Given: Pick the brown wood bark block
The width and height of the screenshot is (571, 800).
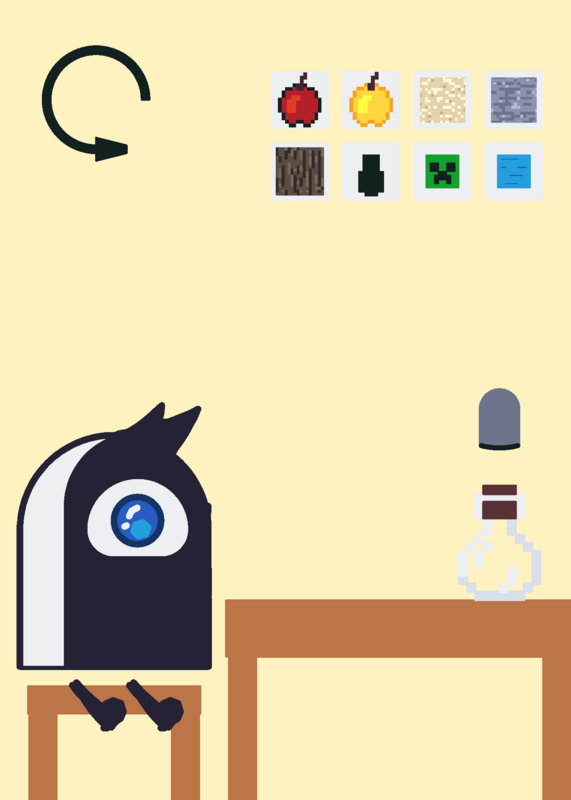Looking at the screenshot, I should [x=300, y=171].
